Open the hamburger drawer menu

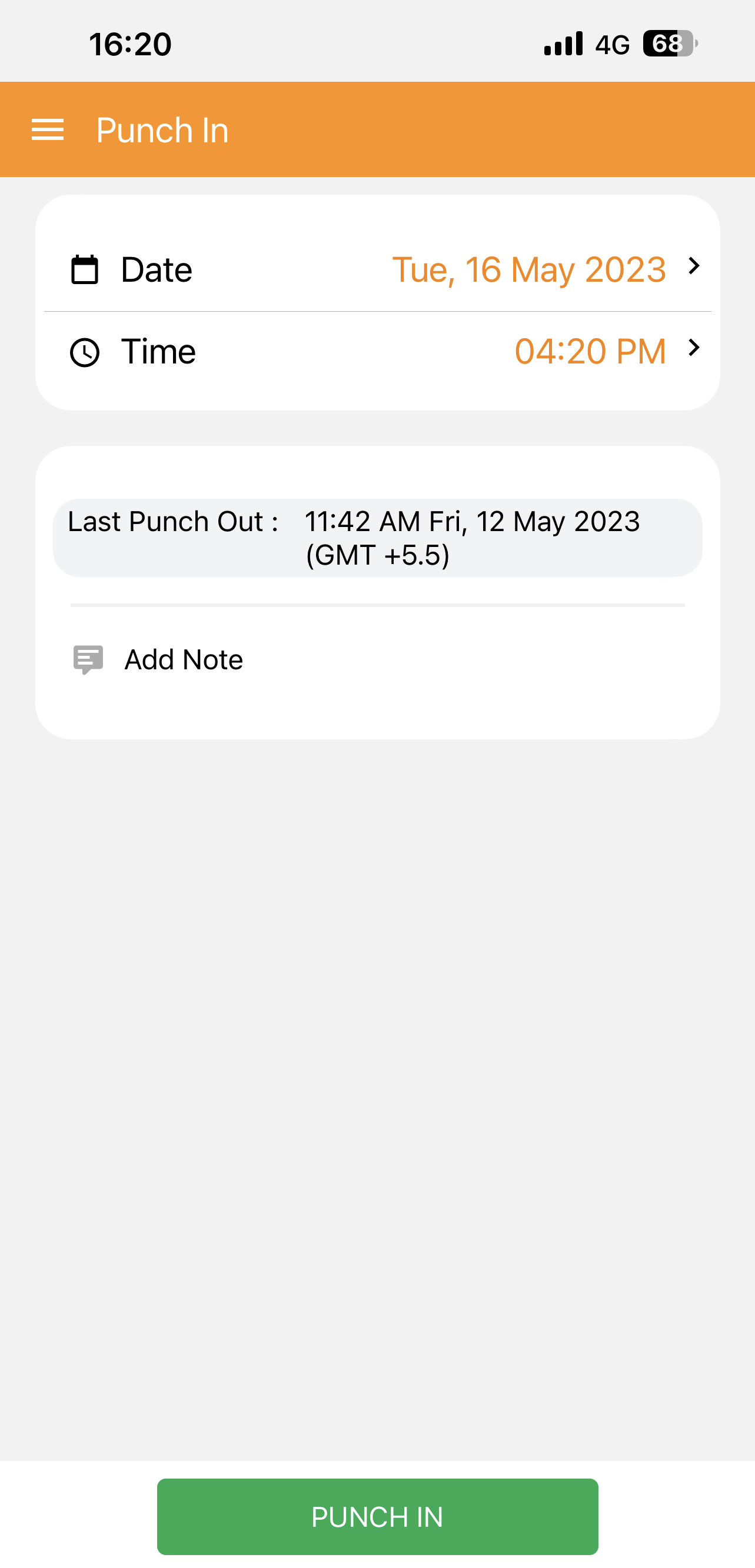tap(48, 129)
